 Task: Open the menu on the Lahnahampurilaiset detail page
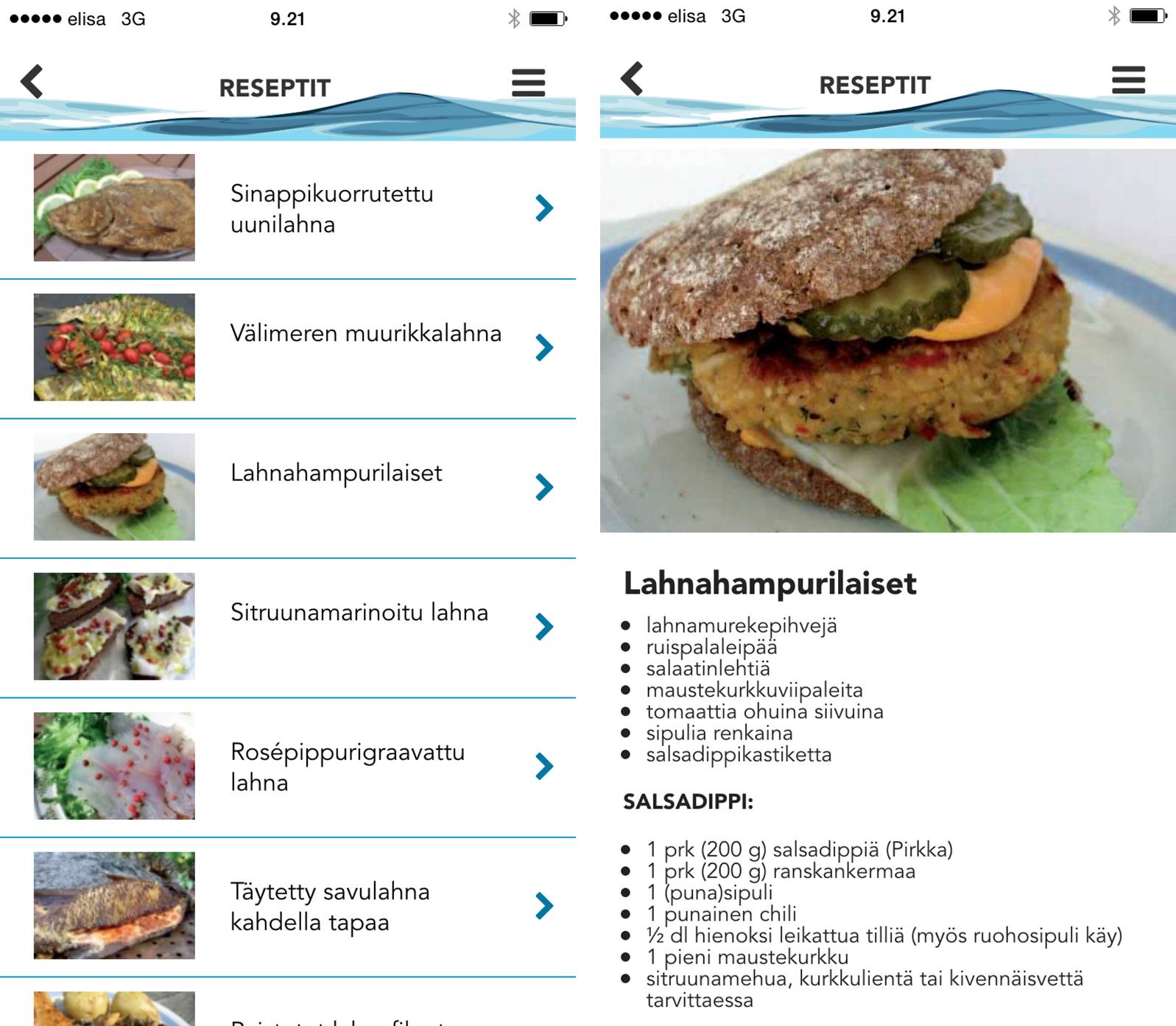click(x=1128, y=80)
